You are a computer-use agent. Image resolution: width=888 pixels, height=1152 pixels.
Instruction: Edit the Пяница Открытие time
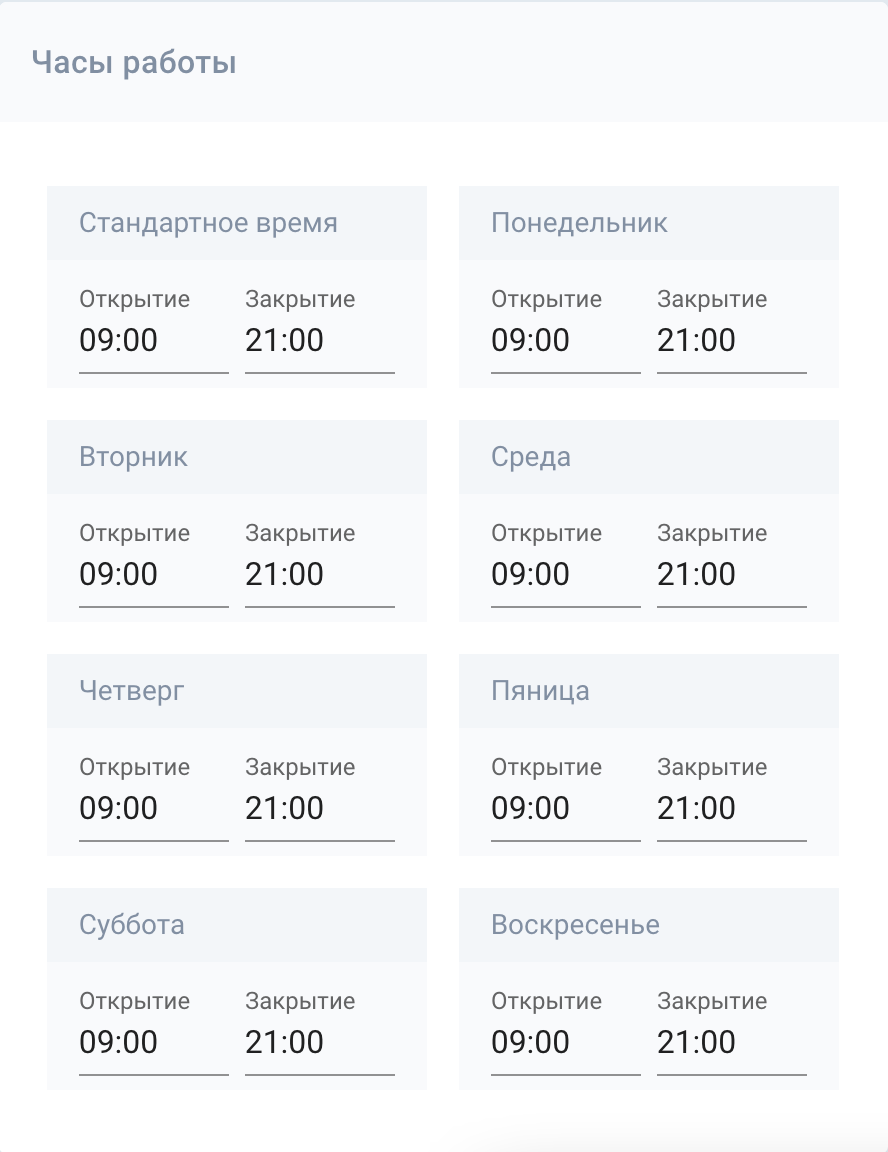pyautogui.click(x=565, y=809)
